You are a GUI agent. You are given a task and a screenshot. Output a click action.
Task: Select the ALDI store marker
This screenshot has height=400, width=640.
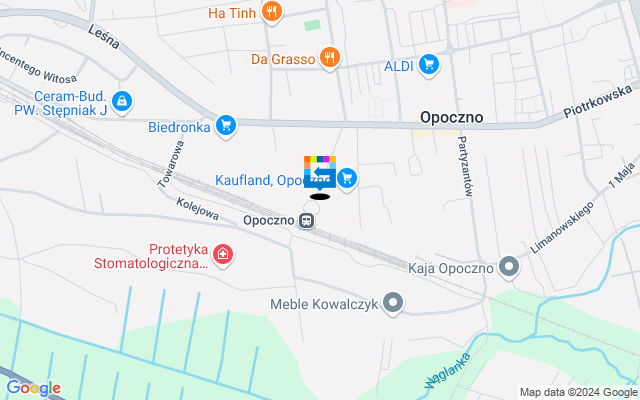coord(429,65)
